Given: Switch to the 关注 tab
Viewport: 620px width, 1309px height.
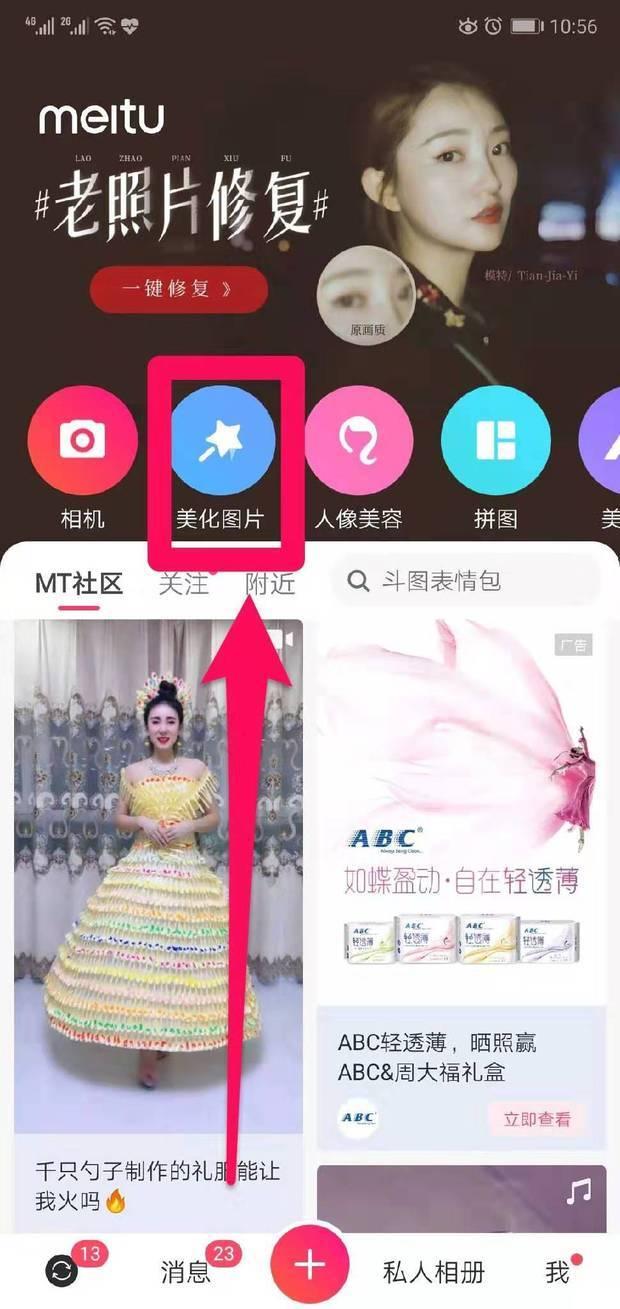Looking at the screenshot, I should pyautogui.click(x=184, y=583).
